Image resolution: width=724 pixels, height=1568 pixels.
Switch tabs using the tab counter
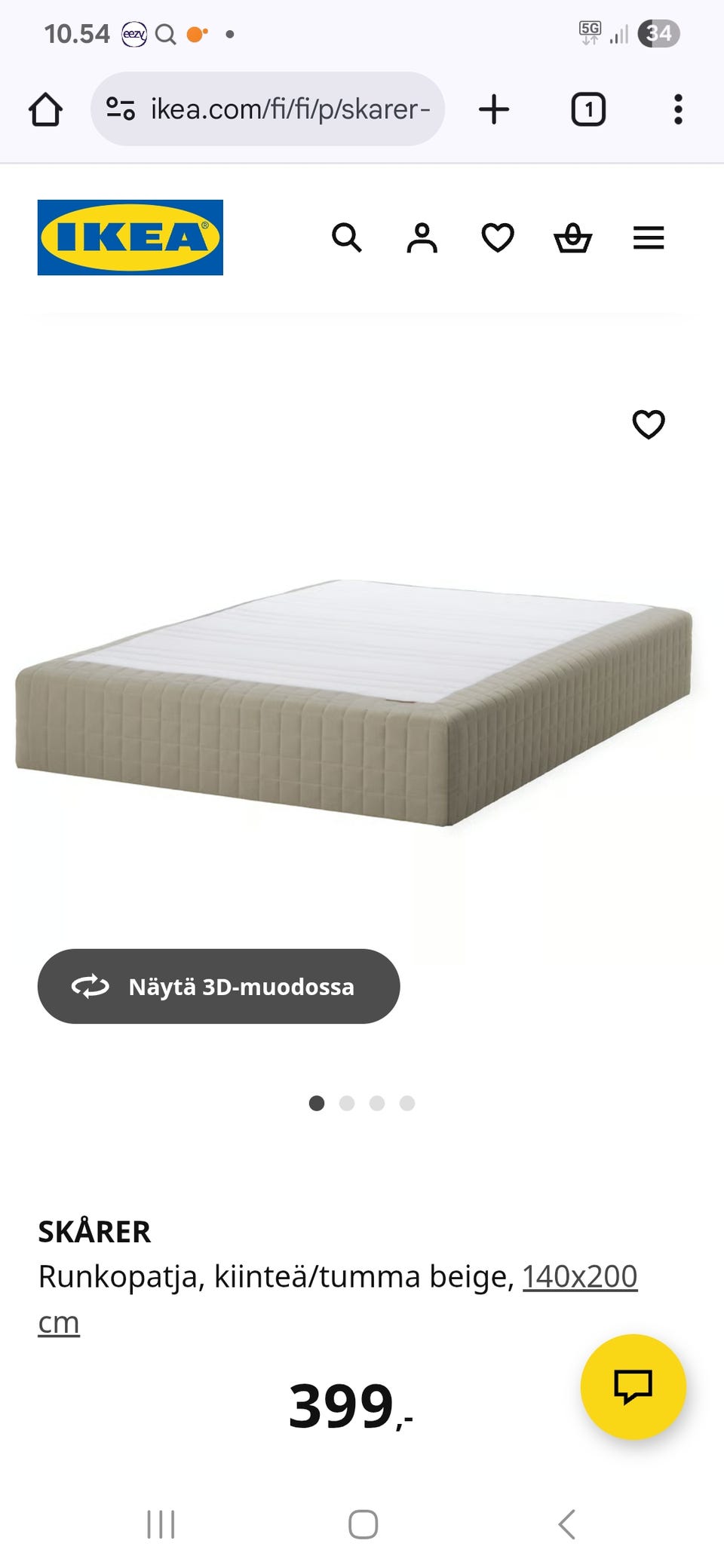click(x=587, y=108)
